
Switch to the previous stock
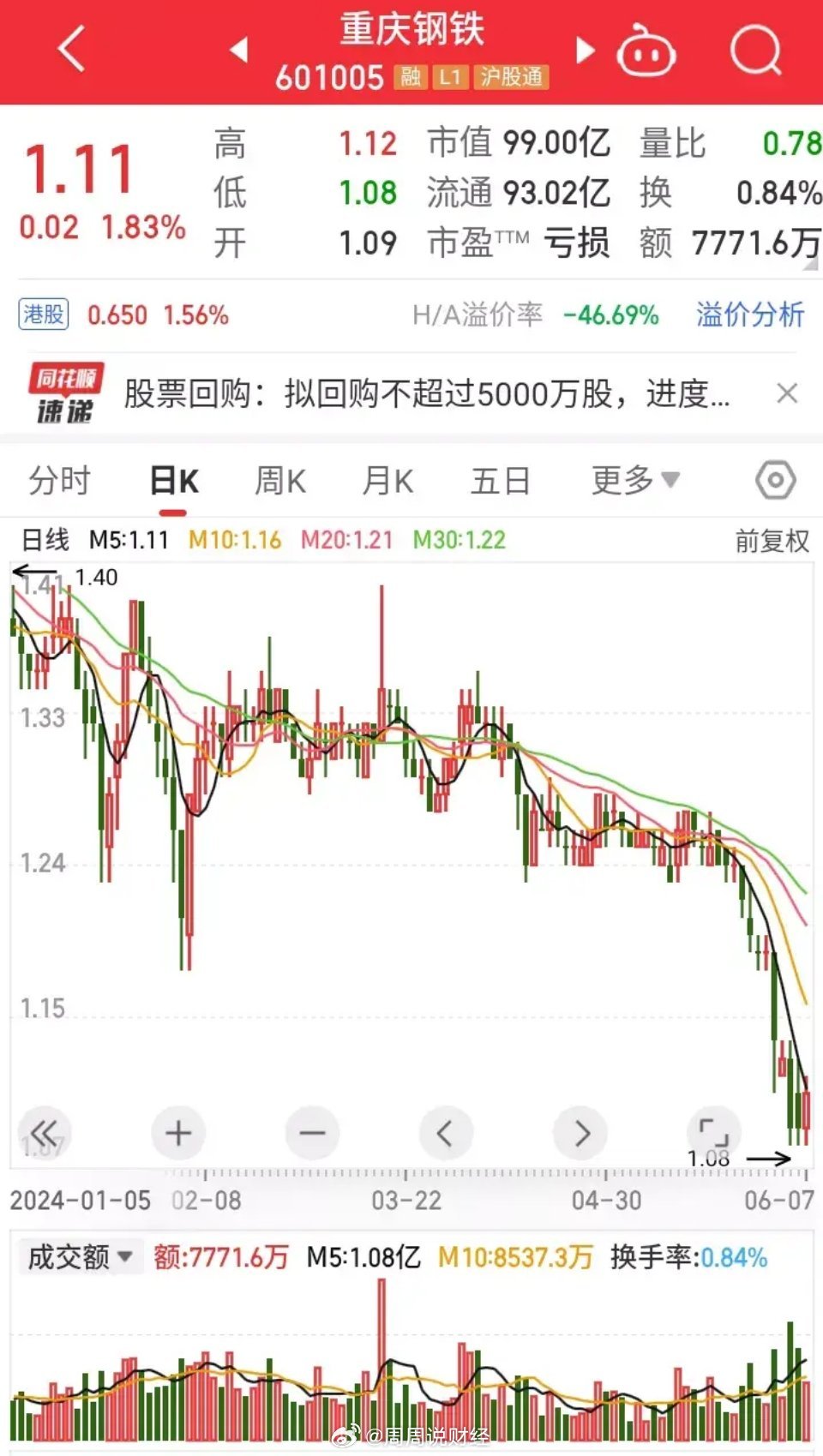(239, 50)
